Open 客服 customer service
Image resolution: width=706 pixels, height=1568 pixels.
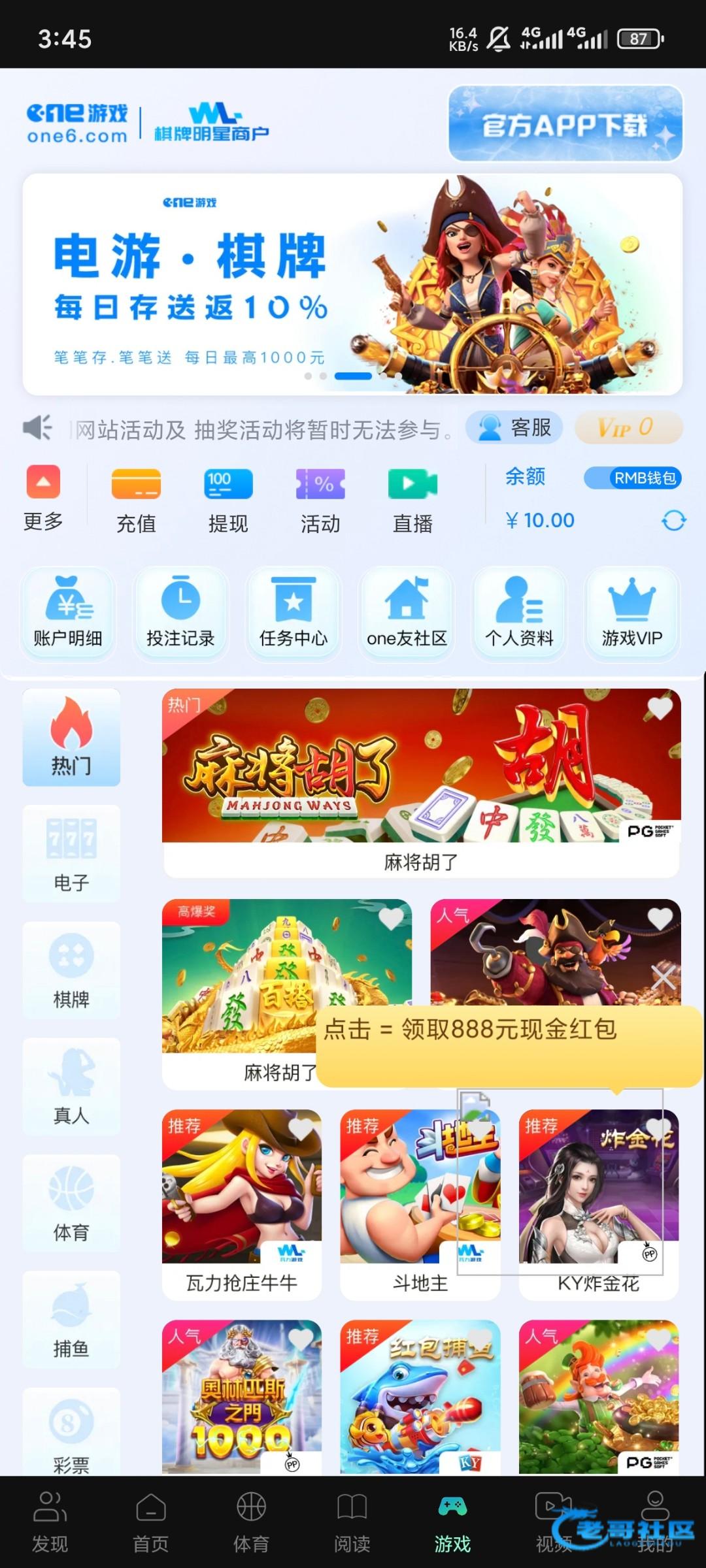tap(514, 428)
